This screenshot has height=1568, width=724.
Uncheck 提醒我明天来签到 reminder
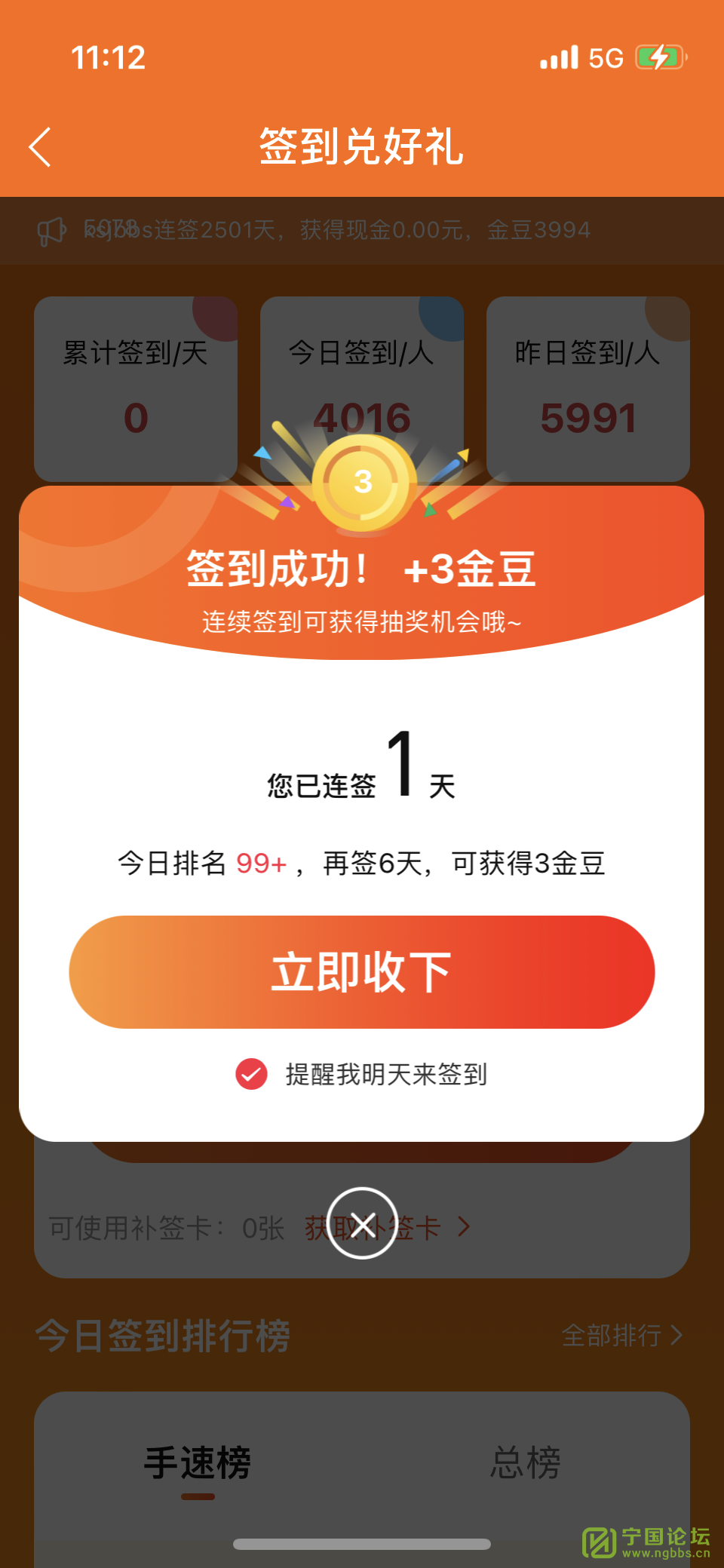point(252,1074)
